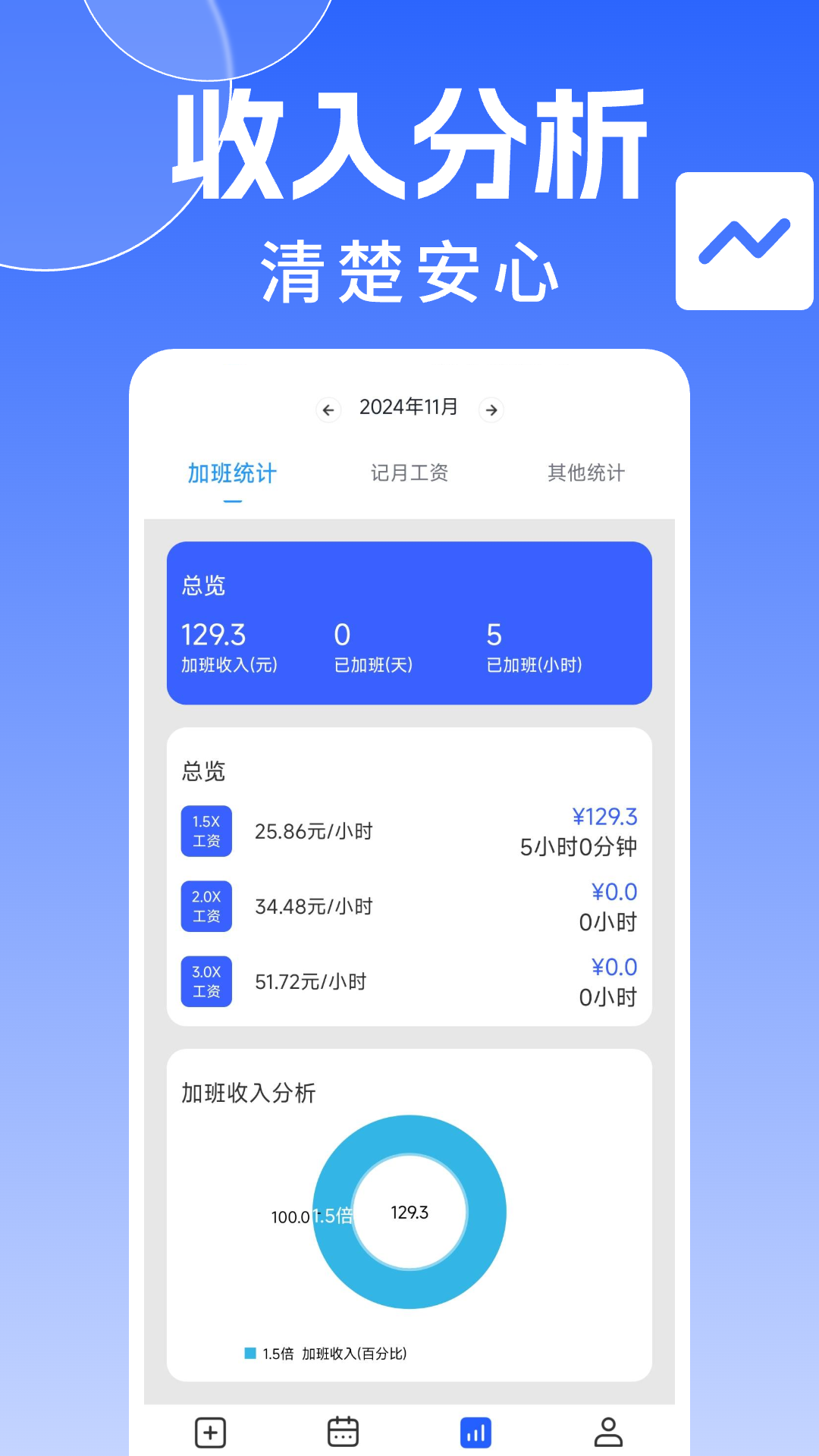Screen dimensions: 819x1456
Task: Open the 其他统计 tab
Action: 587,472
